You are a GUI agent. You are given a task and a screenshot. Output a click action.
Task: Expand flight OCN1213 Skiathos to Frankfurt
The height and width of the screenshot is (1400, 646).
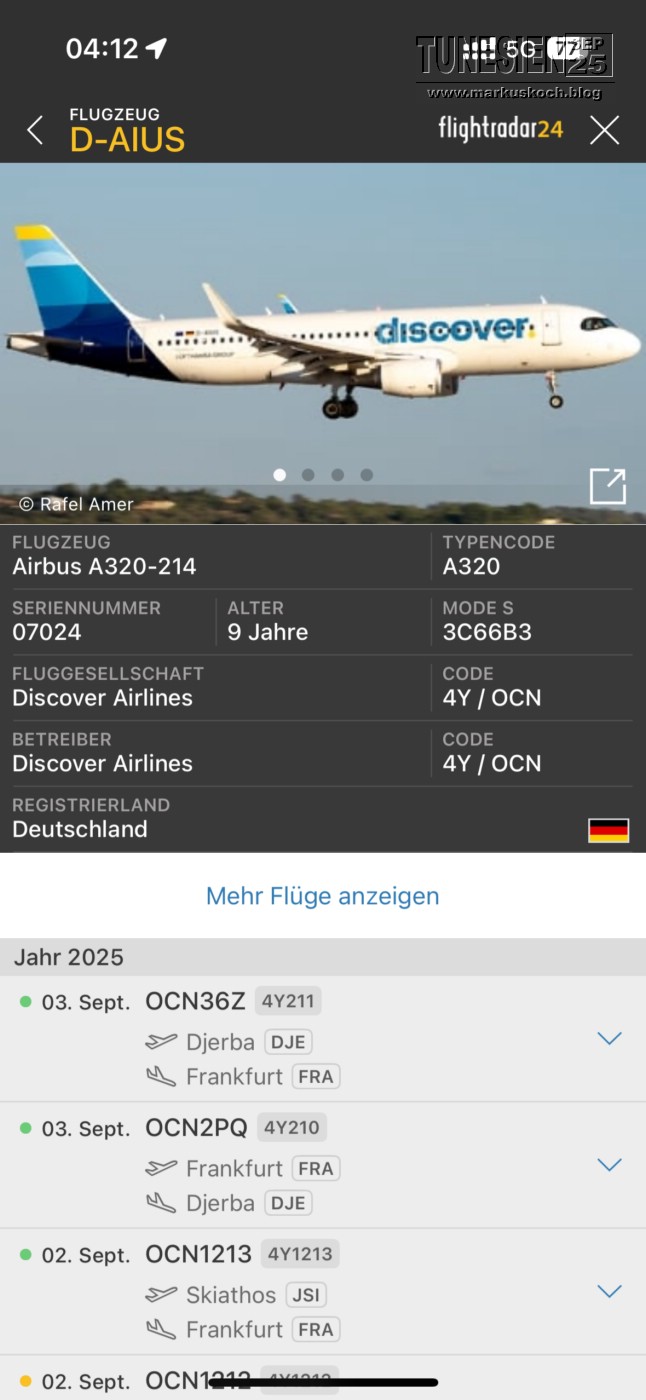click(609, 1291)
